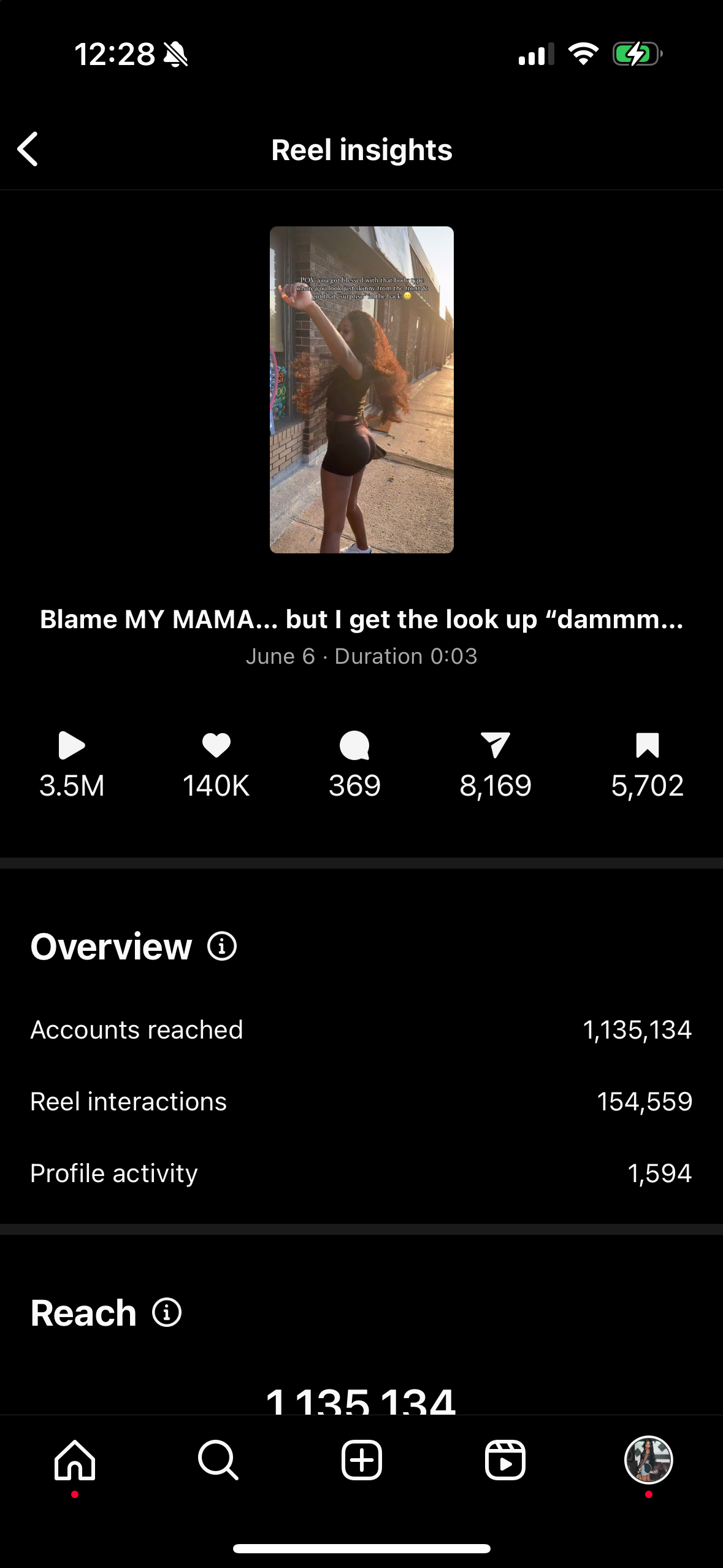This screenshot has width=723, height=1568.
Task: Go back from Reel insights
Action: pos(28,149)
